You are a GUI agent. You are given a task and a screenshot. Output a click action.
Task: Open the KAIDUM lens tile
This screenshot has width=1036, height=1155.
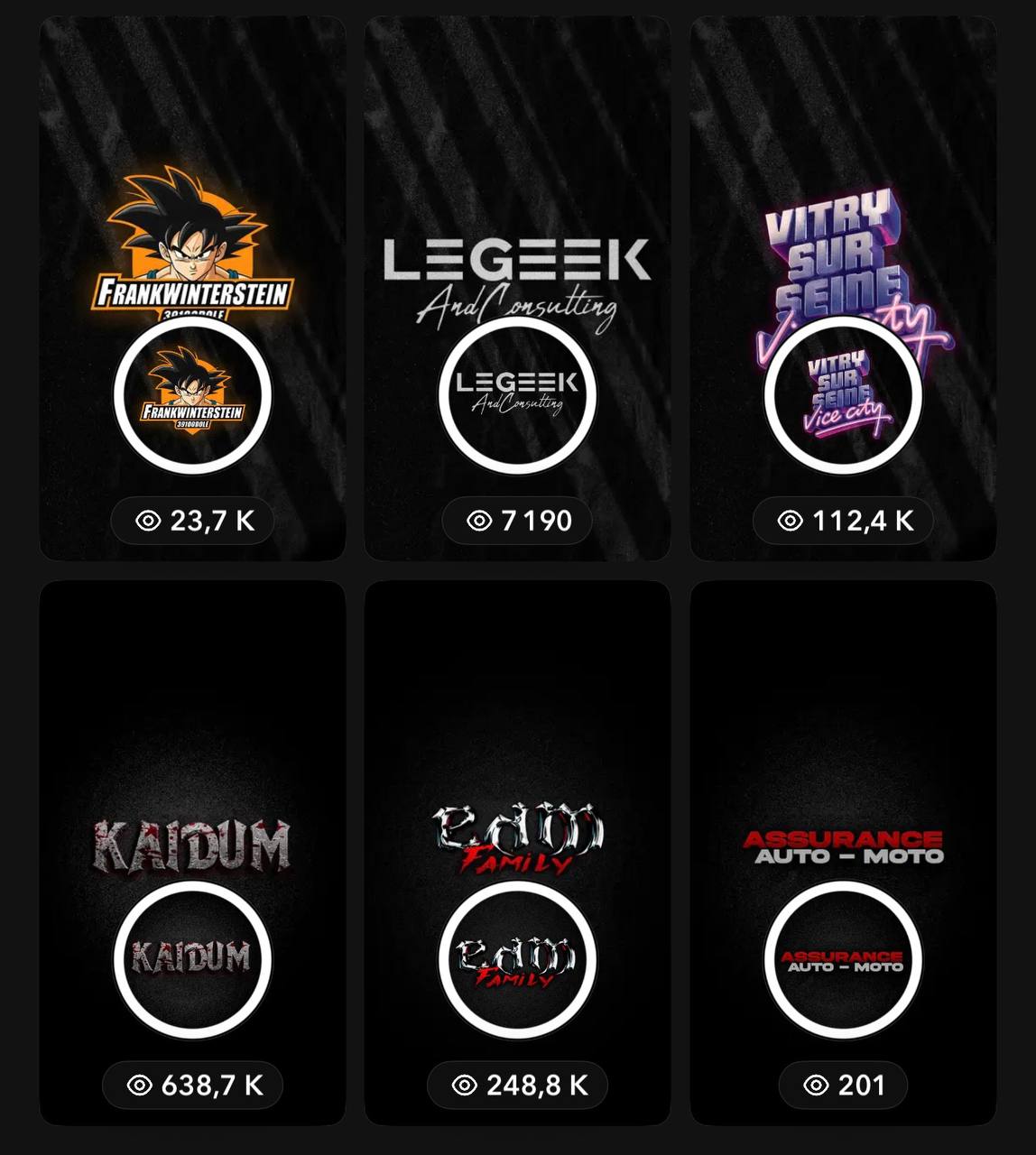[x=192, y=853]
